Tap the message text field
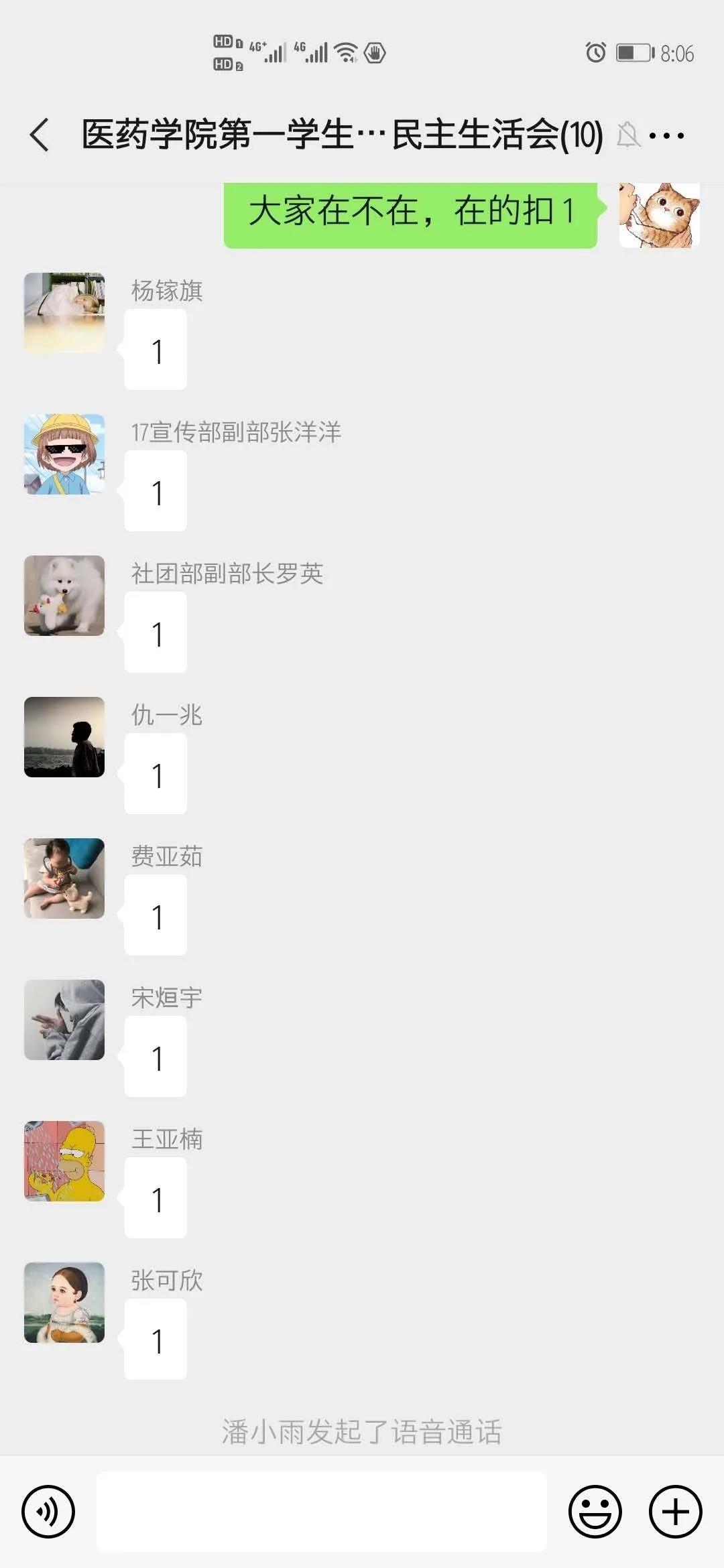Image resolution: width=724 pixels, height=1568 pixels. point(322,1512)
